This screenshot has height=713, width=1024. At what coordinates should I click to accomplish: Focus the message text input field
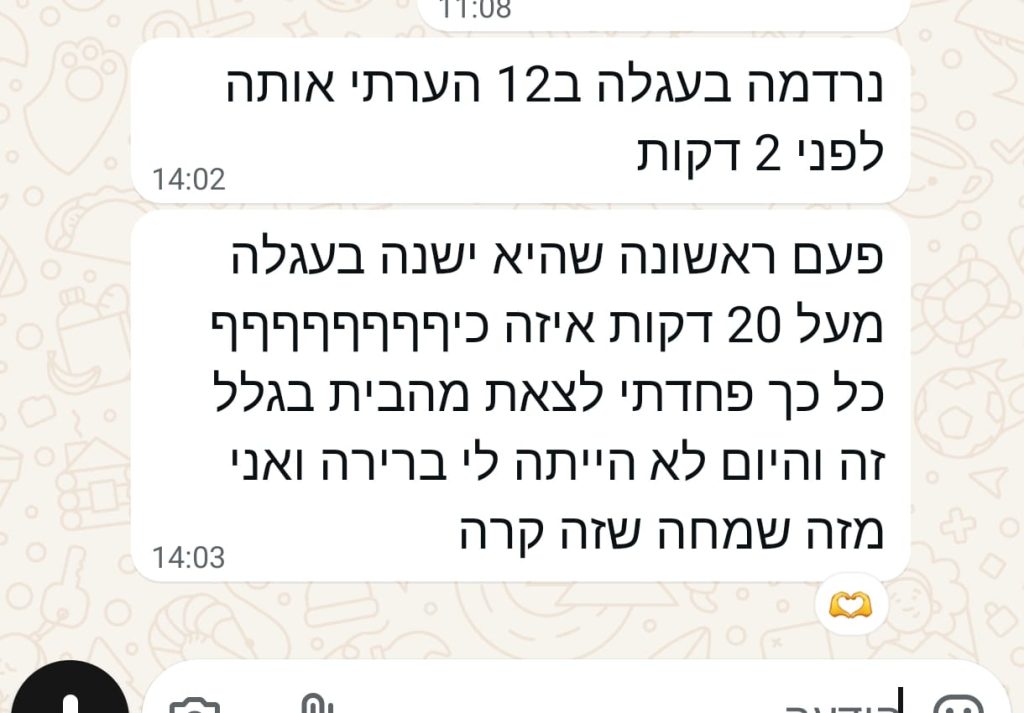[x=600, y=700]
